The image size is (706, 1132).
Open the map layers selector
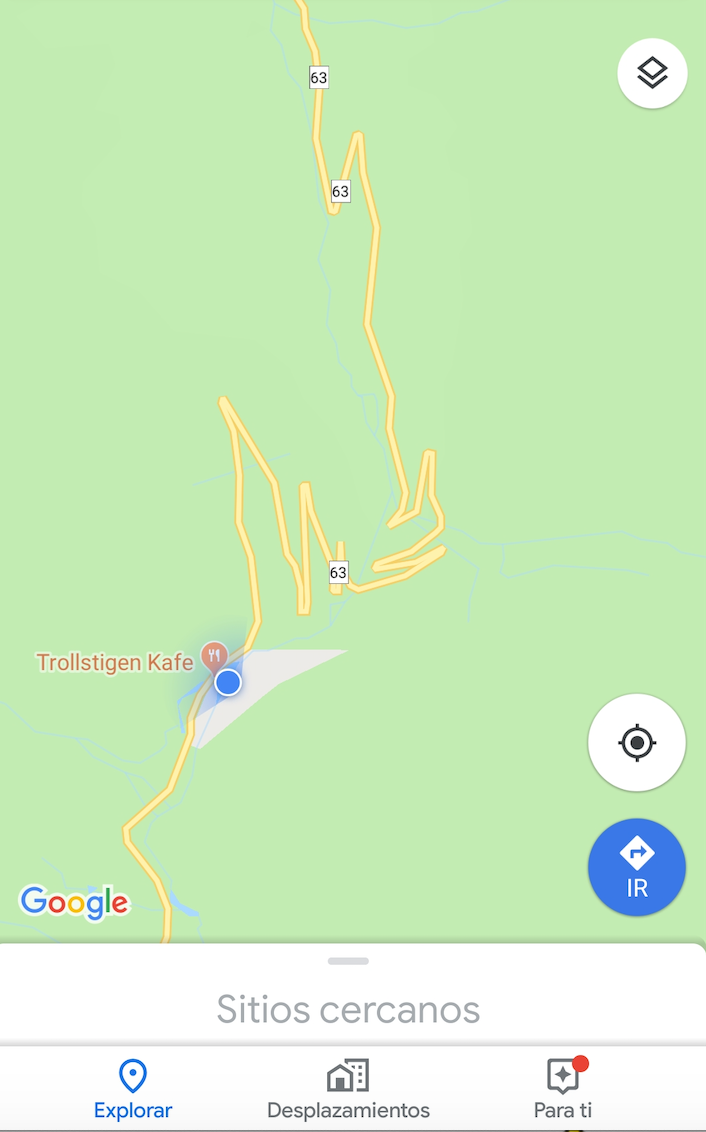coord(652,74)
